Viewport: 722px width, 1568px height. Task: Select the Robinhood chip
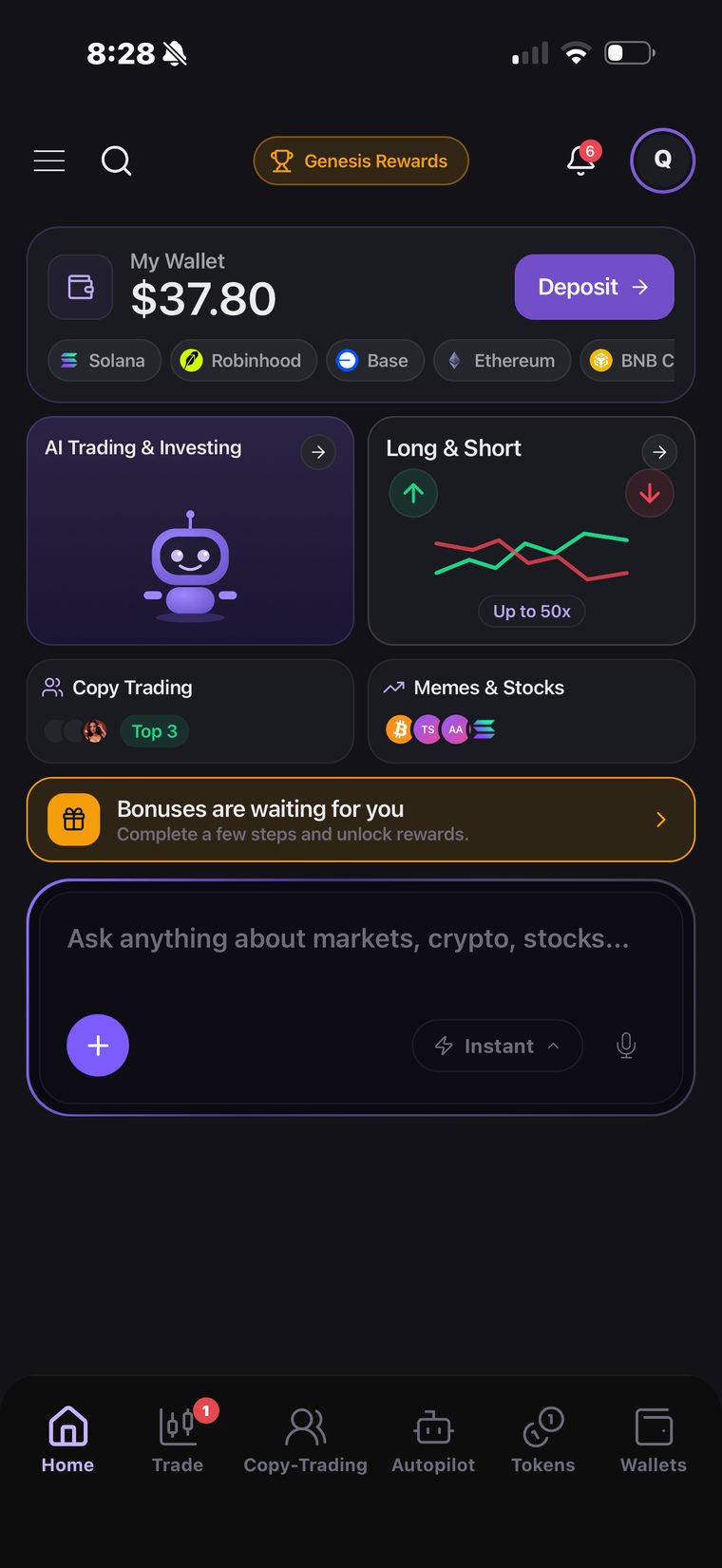243,361
